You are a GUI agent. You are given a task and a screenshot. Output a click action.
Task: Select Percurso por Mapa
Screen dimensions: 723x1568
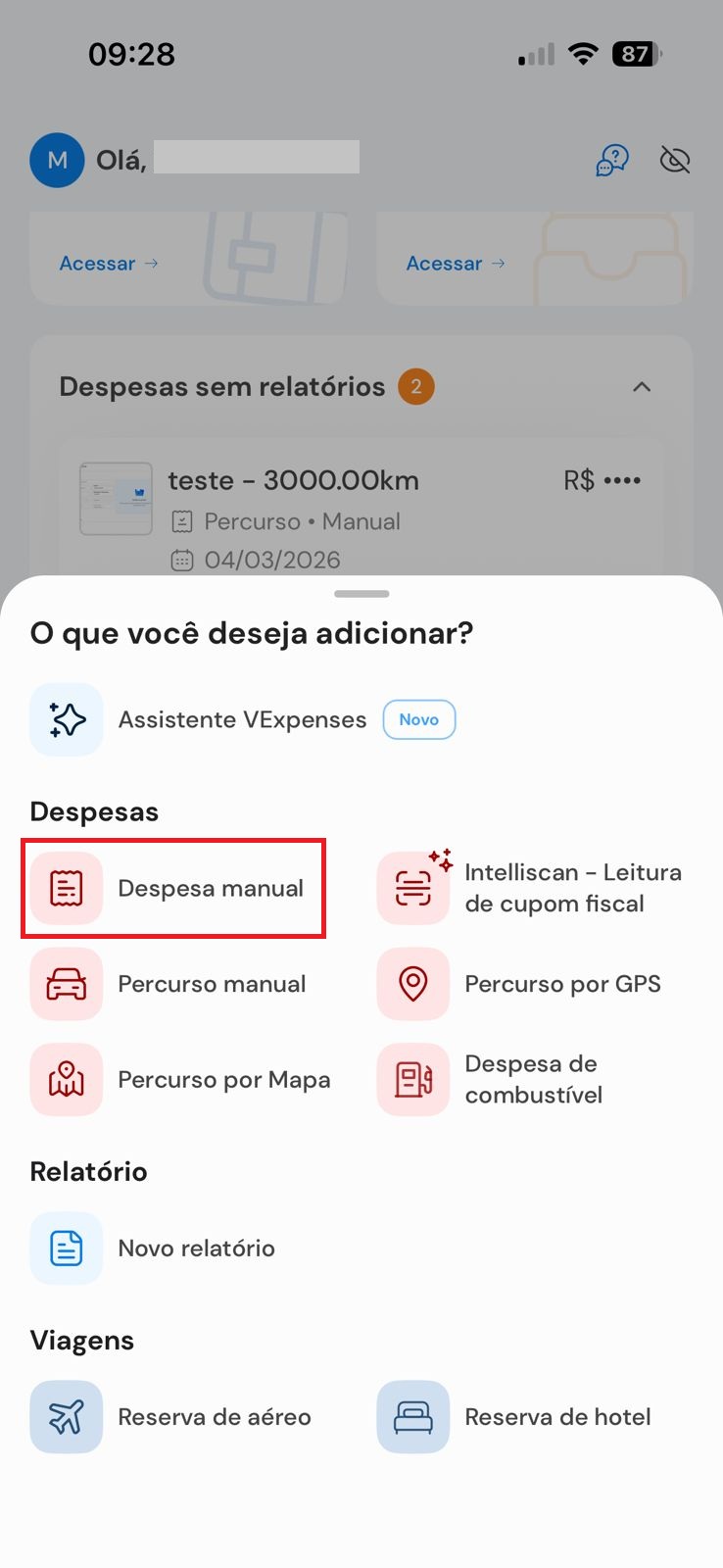180,1080
